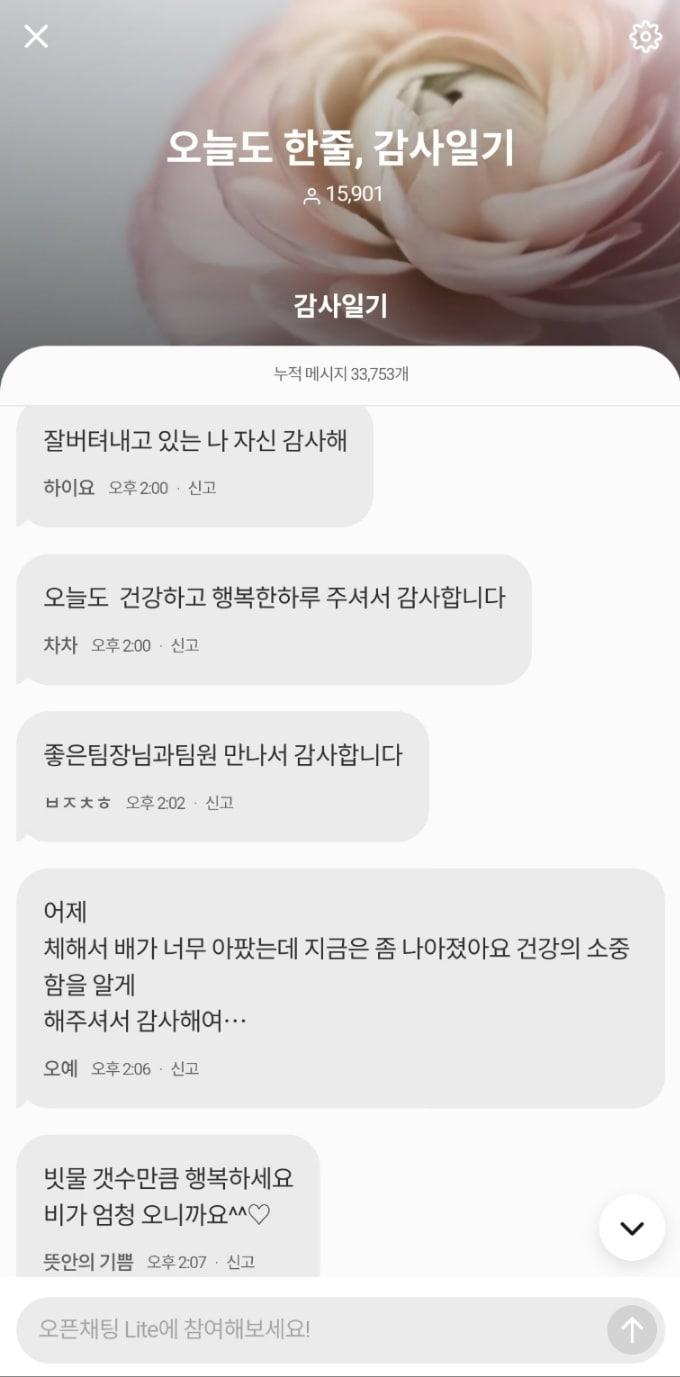
Task: Open chat settings gear
Action: tap(645, 37)
